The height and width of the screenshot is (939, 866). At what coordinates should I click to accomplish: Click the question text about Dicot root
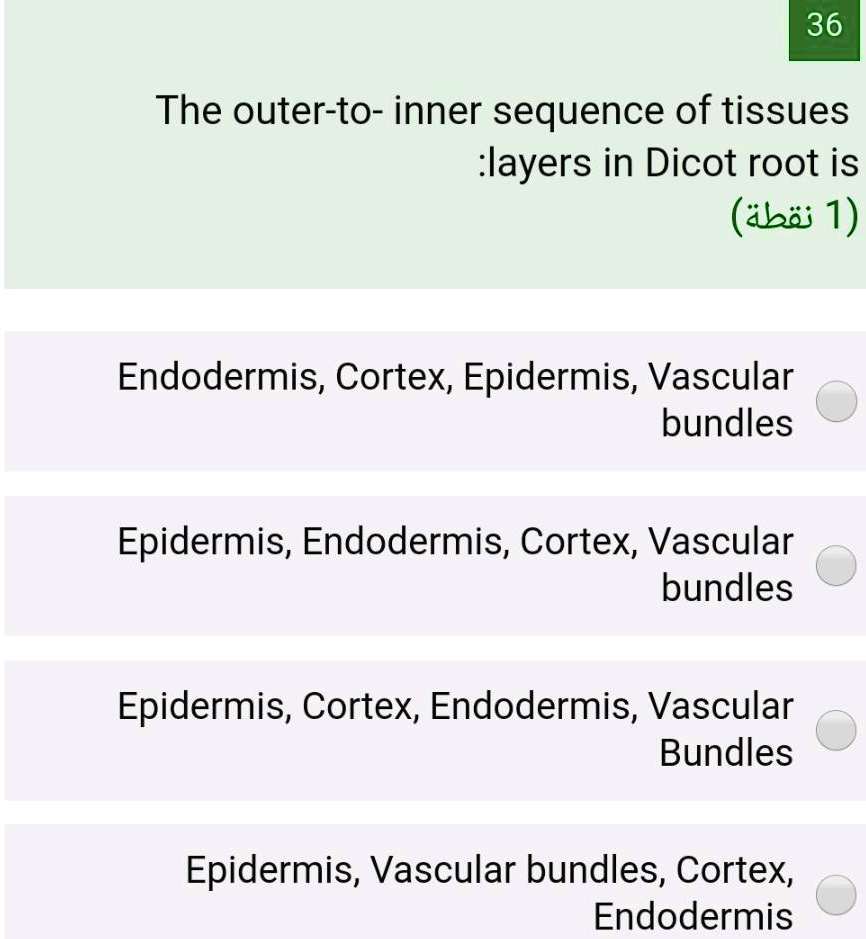tap(500, 130)
